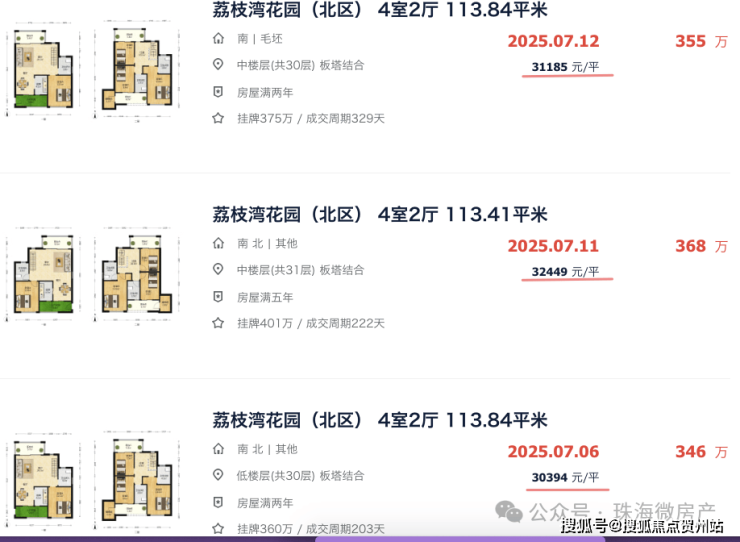
Task: Open the listing sold on 2025.07.06
Action: coord(380,420)
